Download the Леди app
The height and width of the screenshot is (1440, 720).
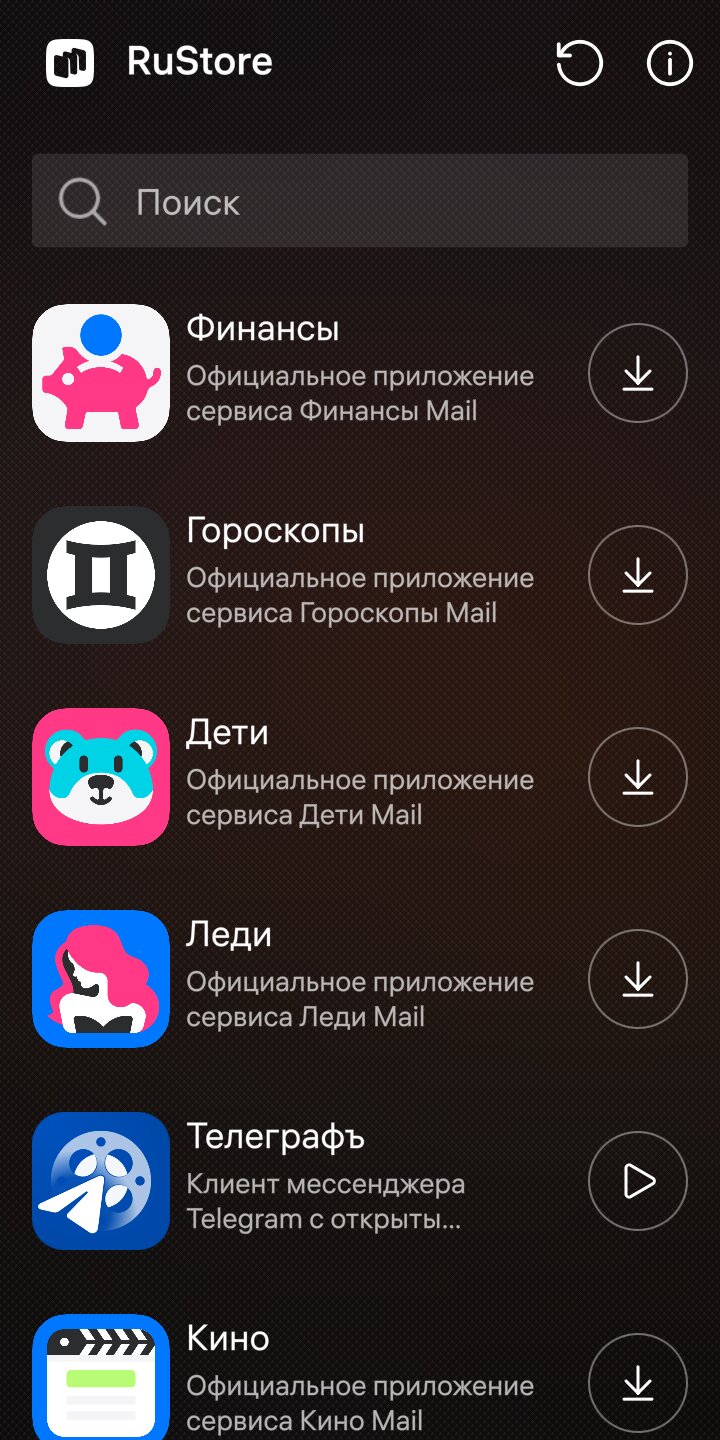[x=637, y=980]
